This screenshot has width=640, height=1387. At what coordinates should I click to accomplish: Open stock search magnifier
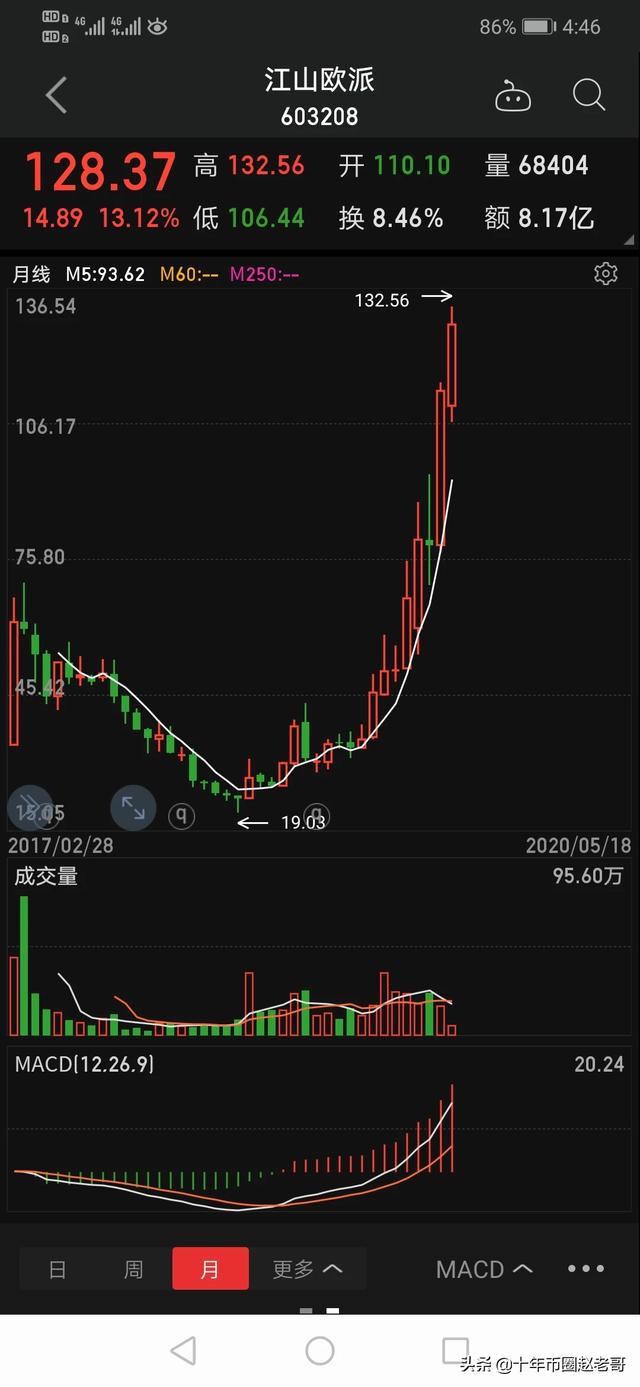coord(589,96)
